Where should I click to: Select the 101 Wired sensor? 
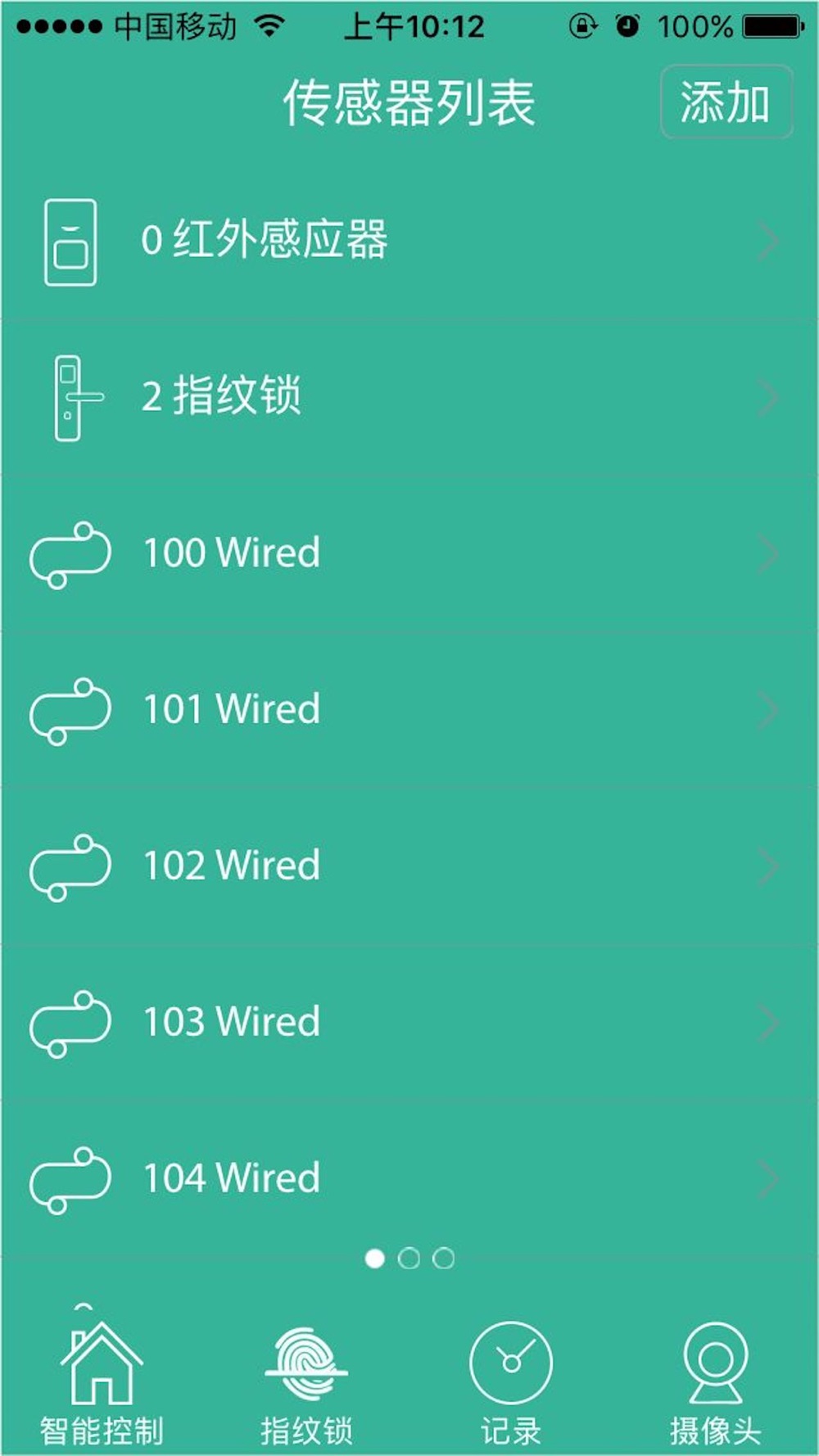coord(409,710)
